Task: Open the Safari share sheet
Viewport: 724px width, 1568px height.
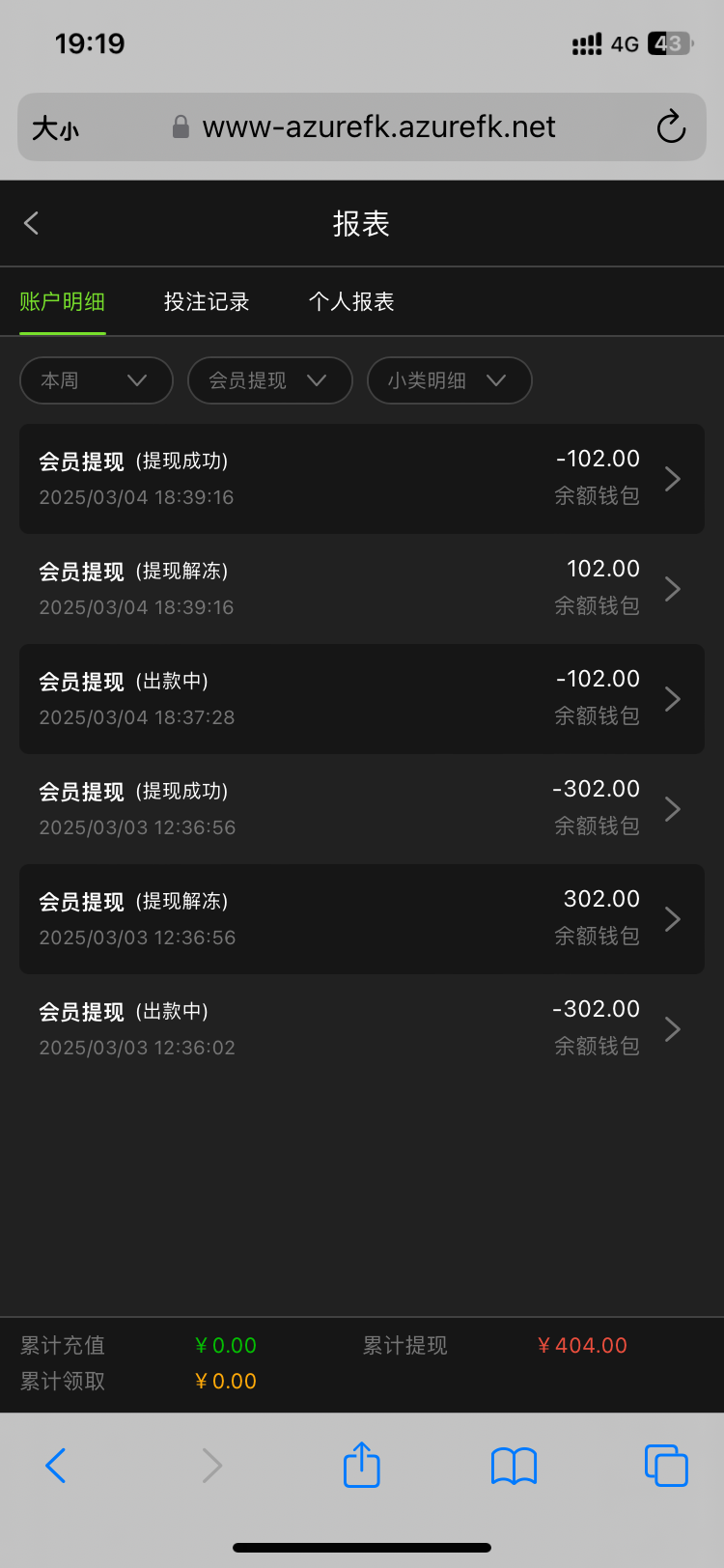Action: (362, 1466)
